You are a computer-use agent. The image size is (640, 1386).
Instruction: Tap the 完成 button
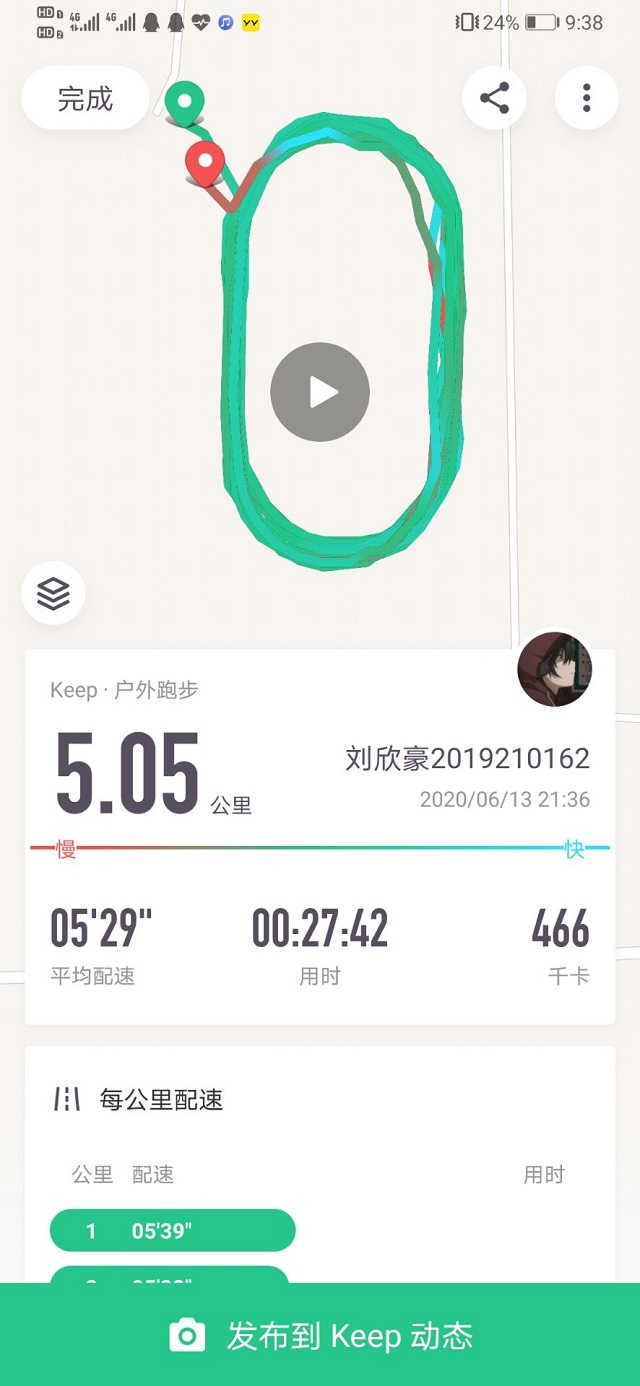pos(85,98)
